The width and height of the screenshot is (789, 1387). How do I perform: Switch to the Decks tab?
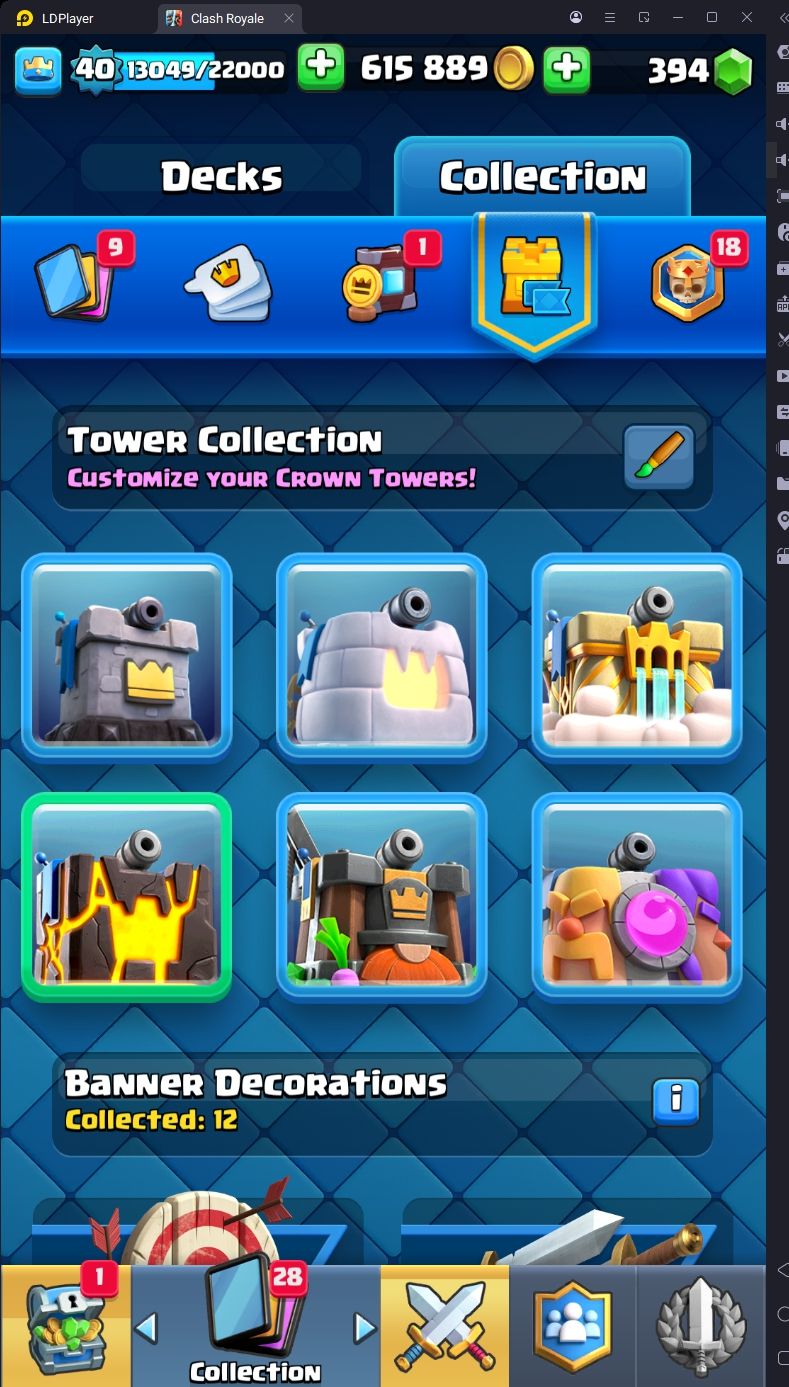click(221, 177)
